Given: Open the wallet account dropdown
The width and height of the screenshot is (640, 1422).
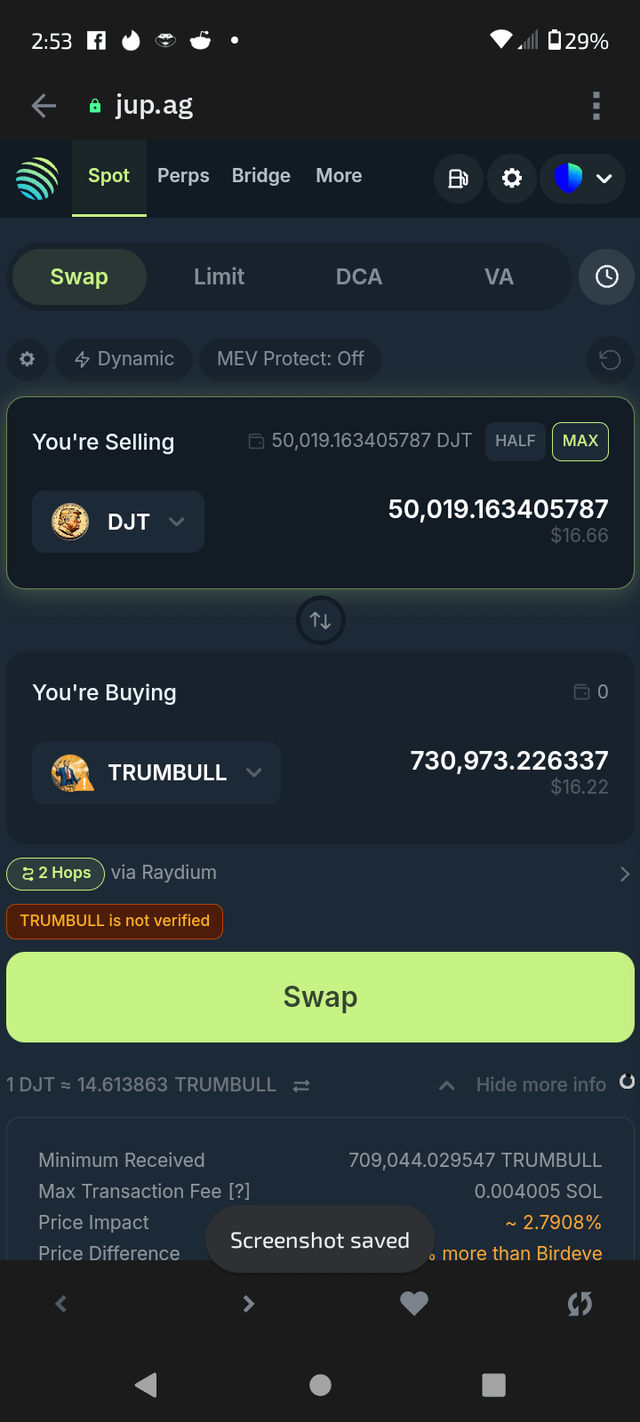Looking at the screenshot, I should 582,179.
